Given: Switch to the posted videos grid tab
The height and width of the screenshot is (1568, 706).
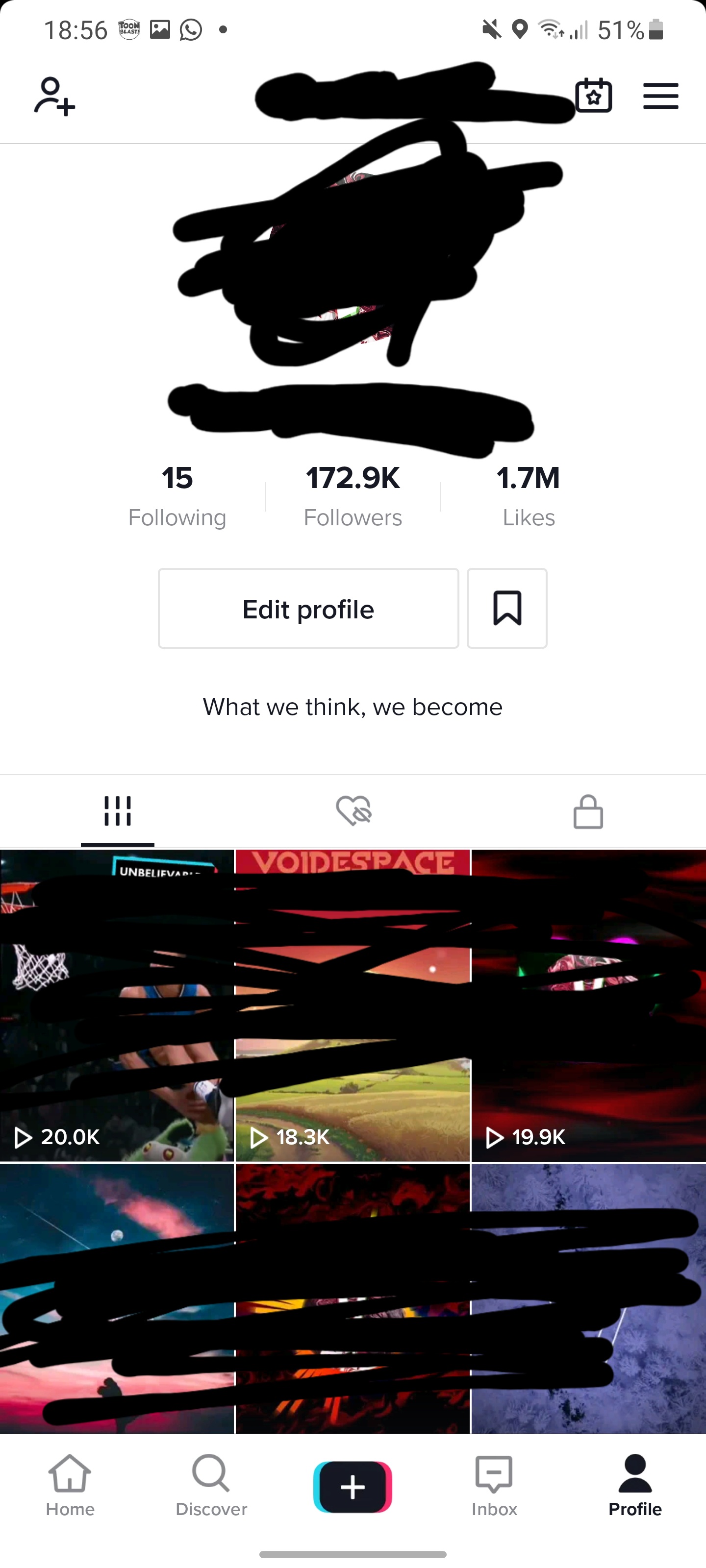Looking at the screenshot, I should (x=118, y=811).
